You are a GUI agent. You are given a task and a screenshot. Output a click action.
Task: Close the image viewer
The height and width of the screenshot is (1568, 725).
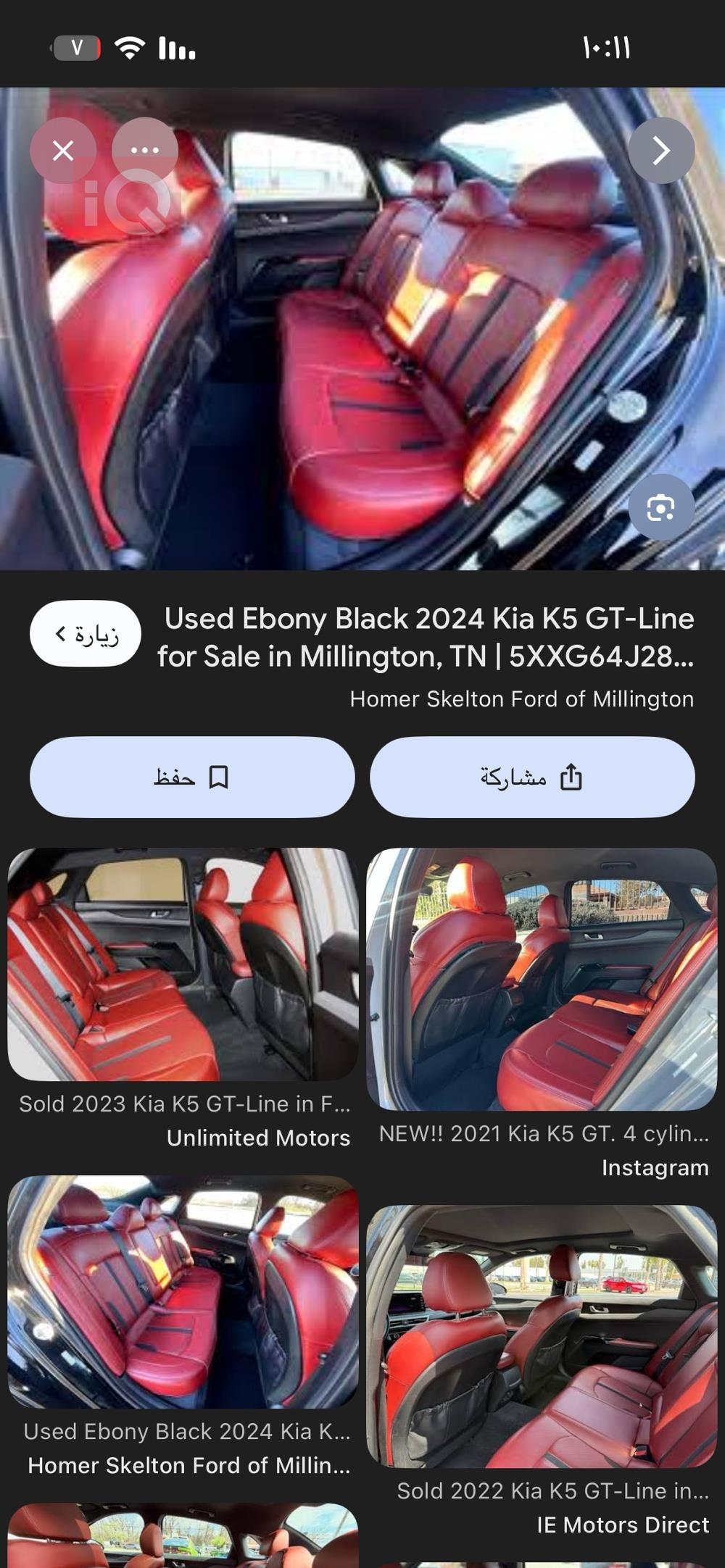pyautogui.click(x=63, y=151)
